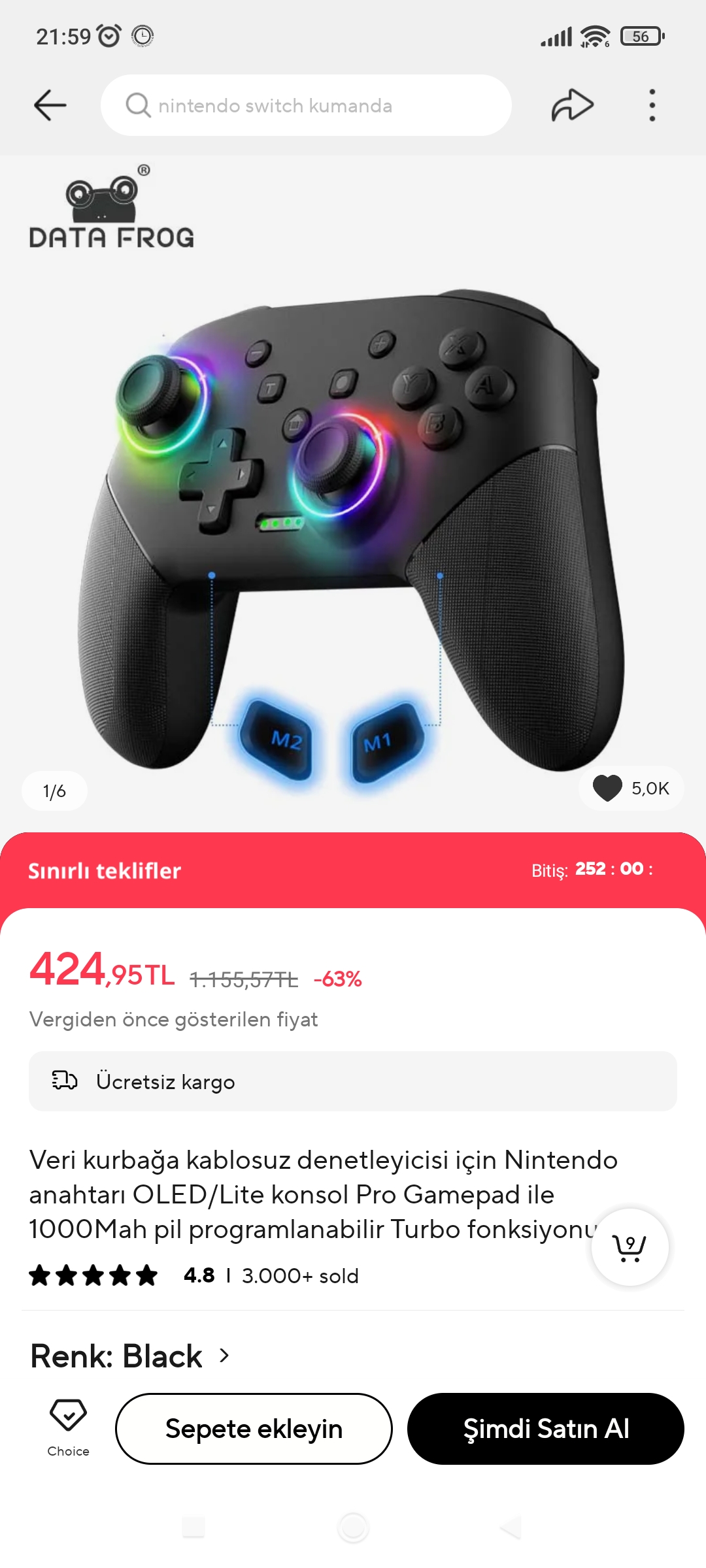Tap the Choice icon
Image resolution: width=706 pixels, height=1568 pixels.
[68, 1428]
